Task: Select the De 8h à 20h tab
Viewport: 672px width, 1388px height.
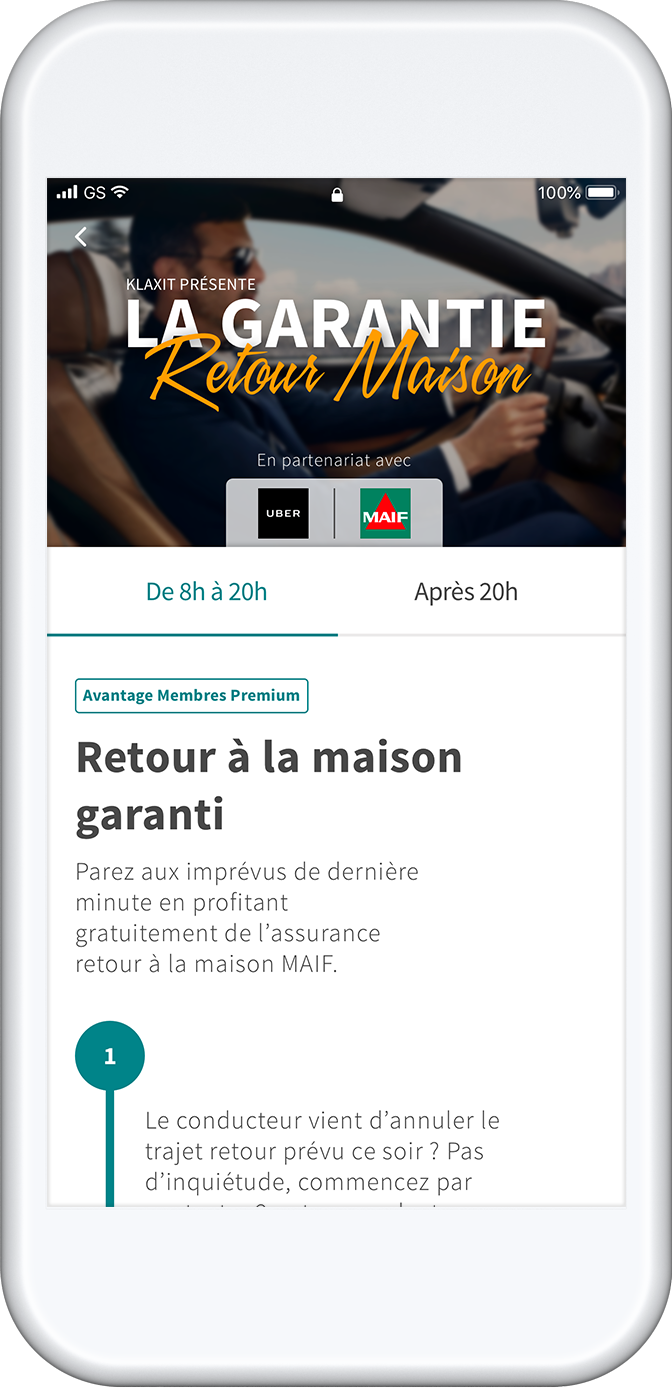Action: pyautogui.click(x=206, y=592)
